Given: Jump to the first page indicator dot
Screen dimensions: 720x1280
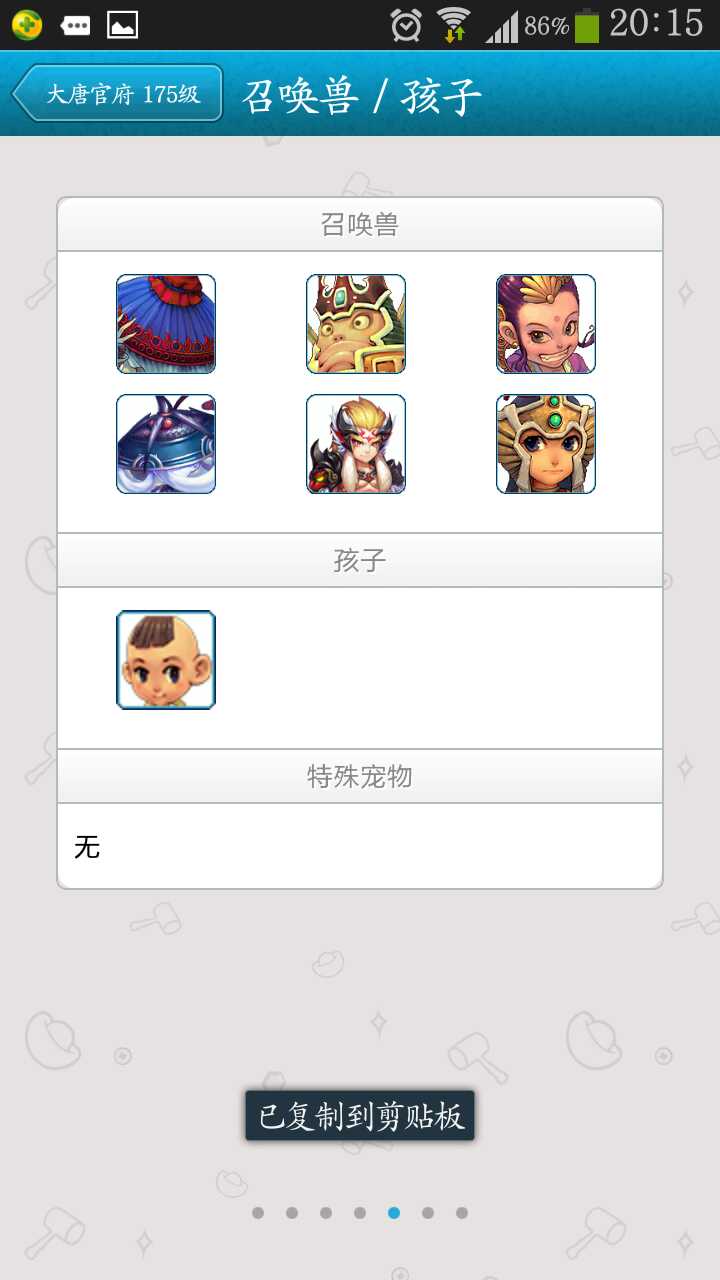Looking at the screenshot, I should tap(258, 1213).
